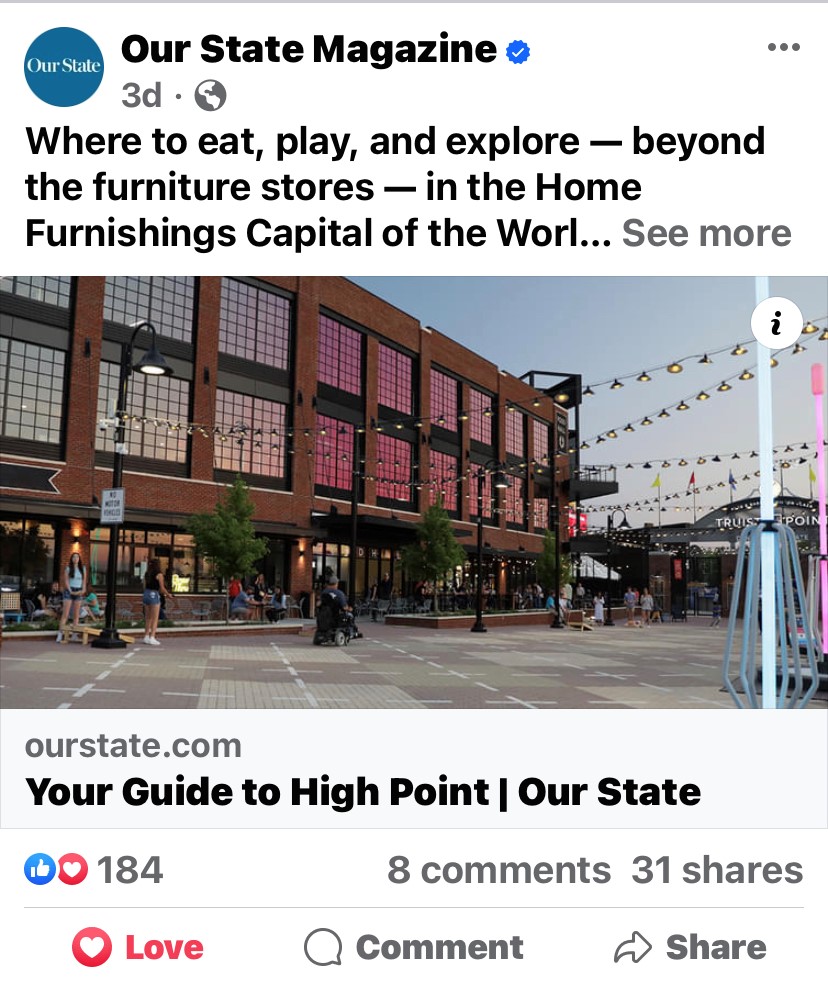Image resolution: width=828 pixels, height=985 pixels.
Task: Share this post
Action: (690, 947)
